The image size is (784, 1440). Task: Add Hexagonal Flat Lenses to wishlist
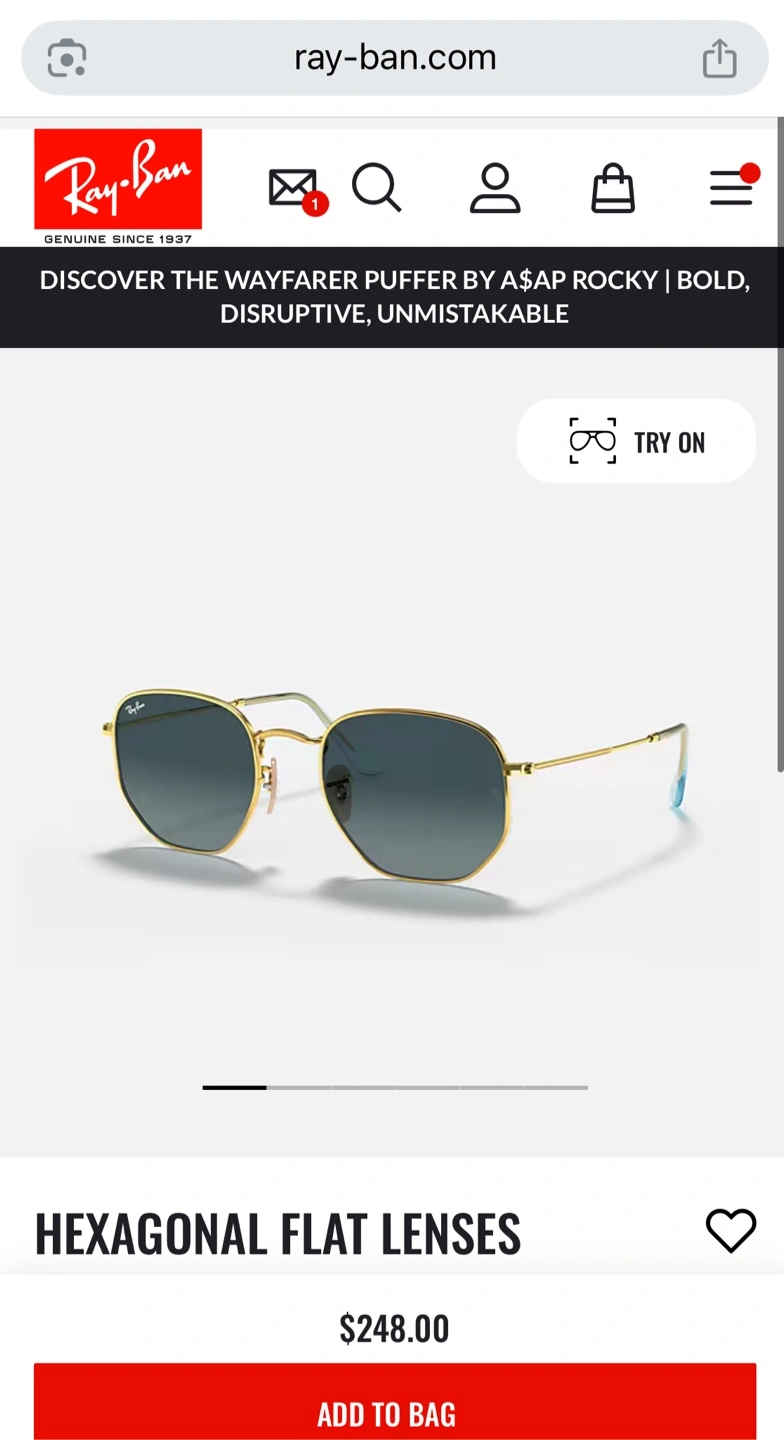click(x=731, y=1231)
